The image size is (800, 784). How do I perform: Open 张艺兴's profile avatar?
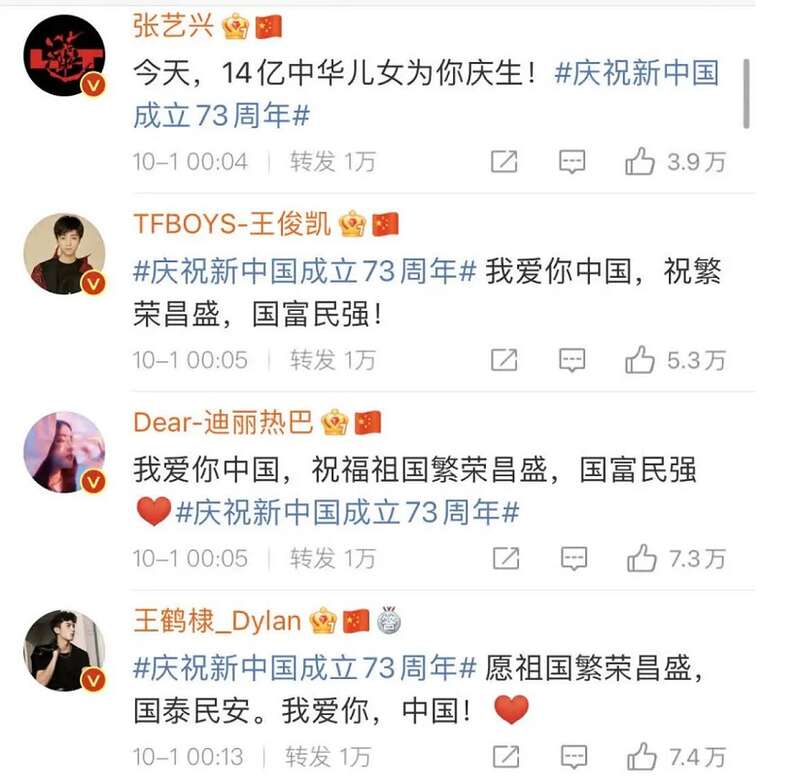[64, 59]
